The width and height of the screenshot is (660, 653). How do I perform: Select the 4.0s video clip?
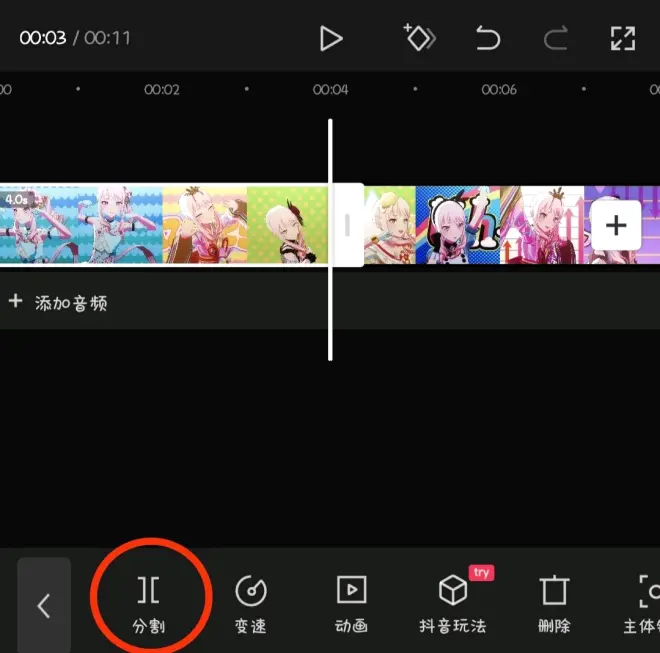click(x=160, y=225)
